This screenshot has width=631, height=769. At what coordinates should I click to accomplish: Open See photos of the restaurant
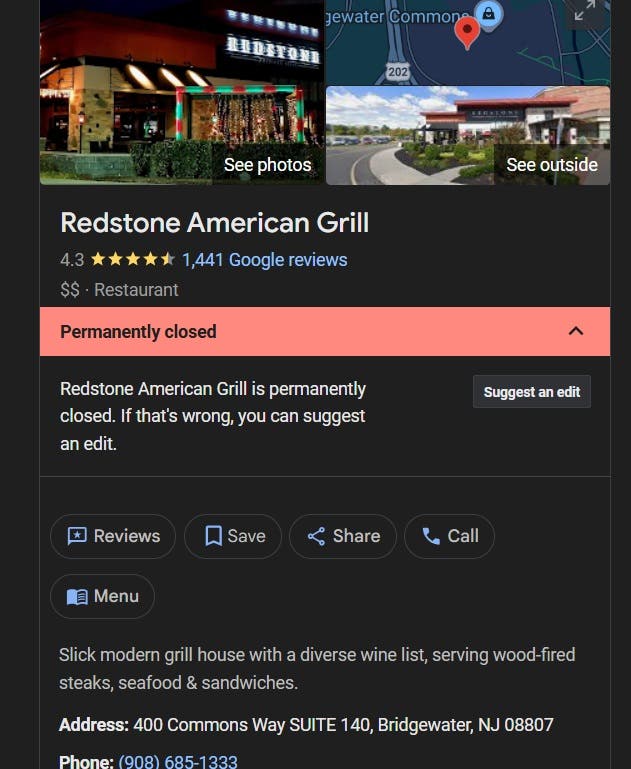[182, 110]
